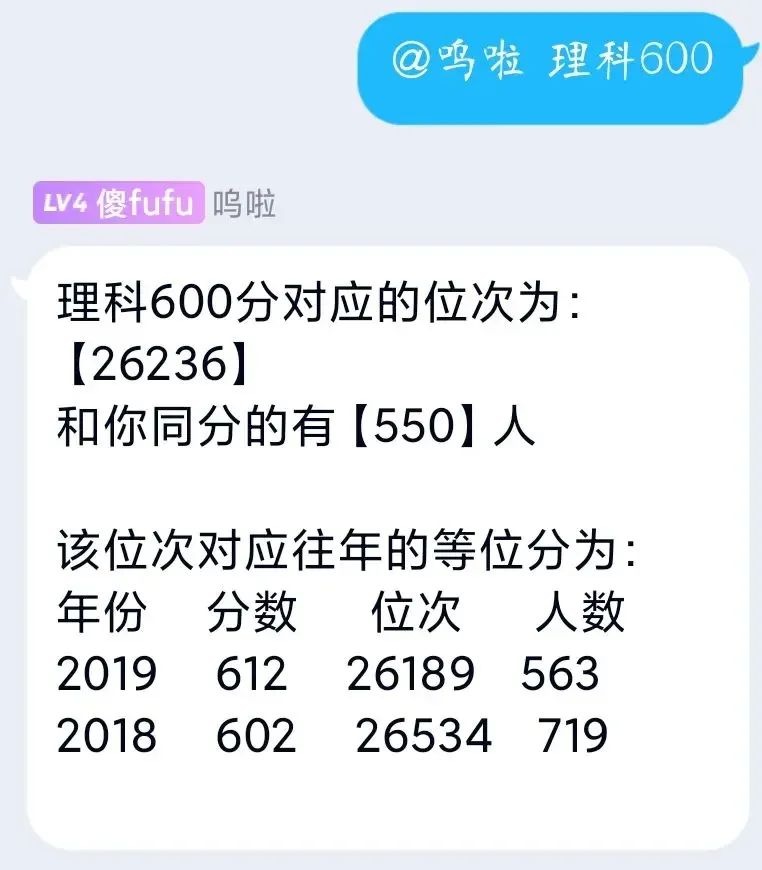The height and width of the screenshot is (870, 762).
Task: Click the year 2018 entry
Action: coord(108,735)
